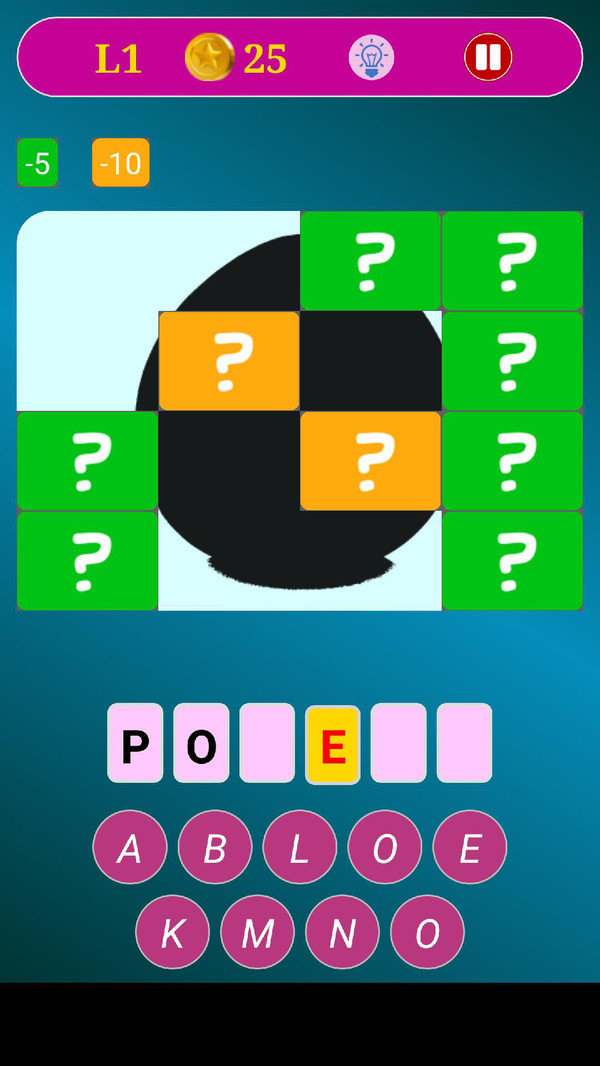The image size is (600, 1066).
Task: Remove the placed letter P
Action: tap(135, 743)
